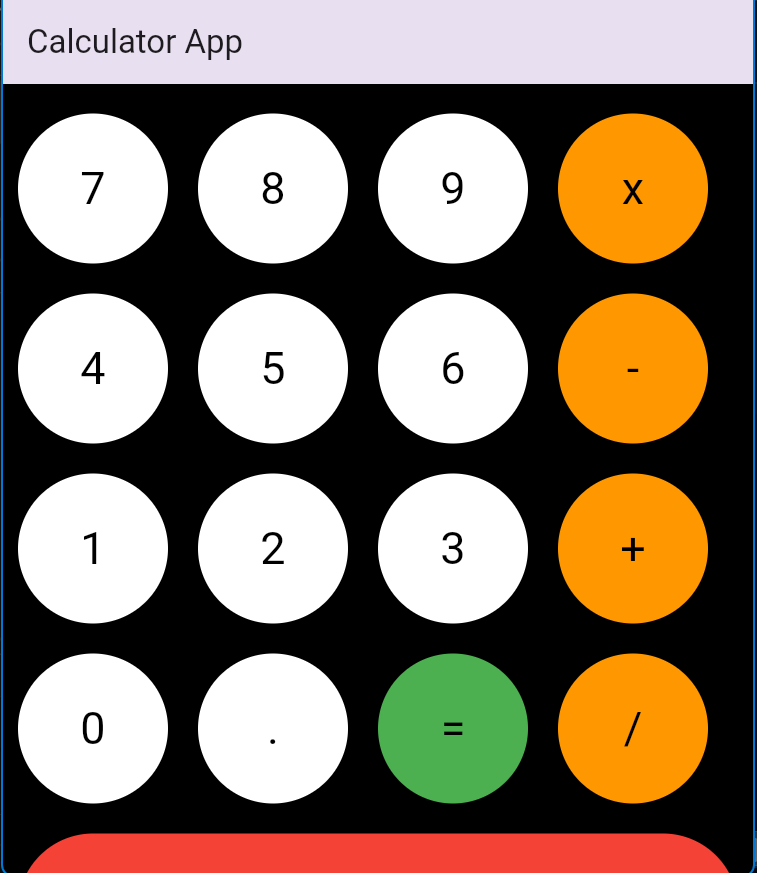
Task: Tap the number 7 key
Action: click(x=93, y=188)
